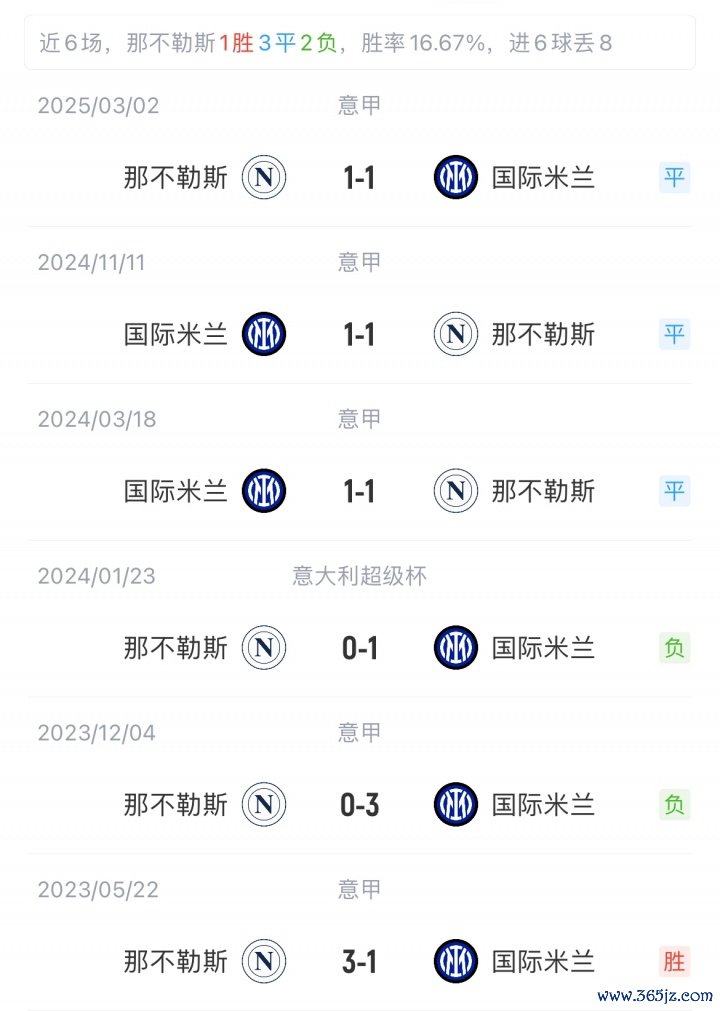Open the 2024/01/23 Italian Super Cup 0-1 match
The height and width of the screenshot is (1011, 720).
(359, 648)
